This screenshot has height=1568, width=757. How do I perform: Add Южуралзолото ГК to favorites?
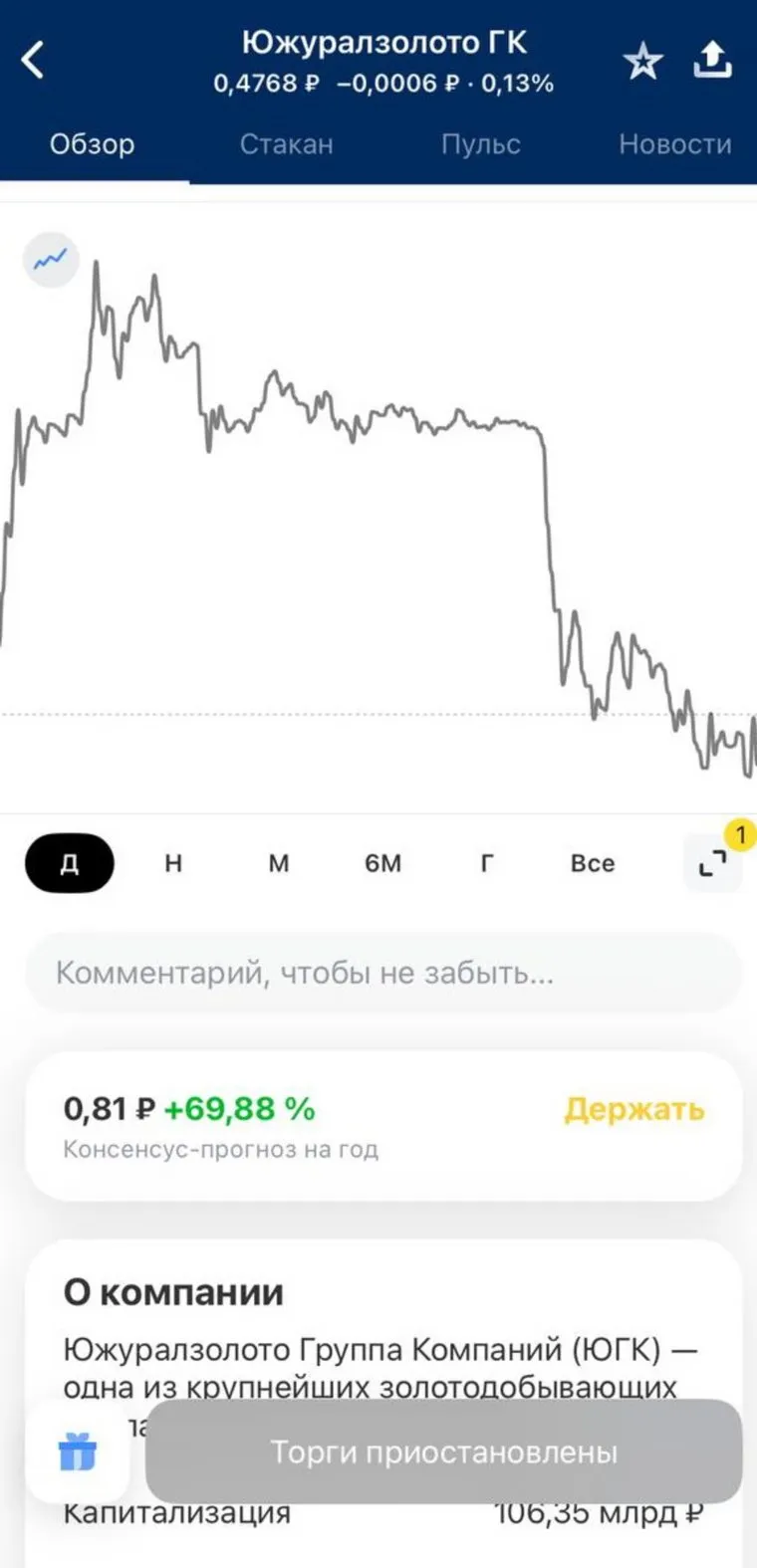coord(643,62)
